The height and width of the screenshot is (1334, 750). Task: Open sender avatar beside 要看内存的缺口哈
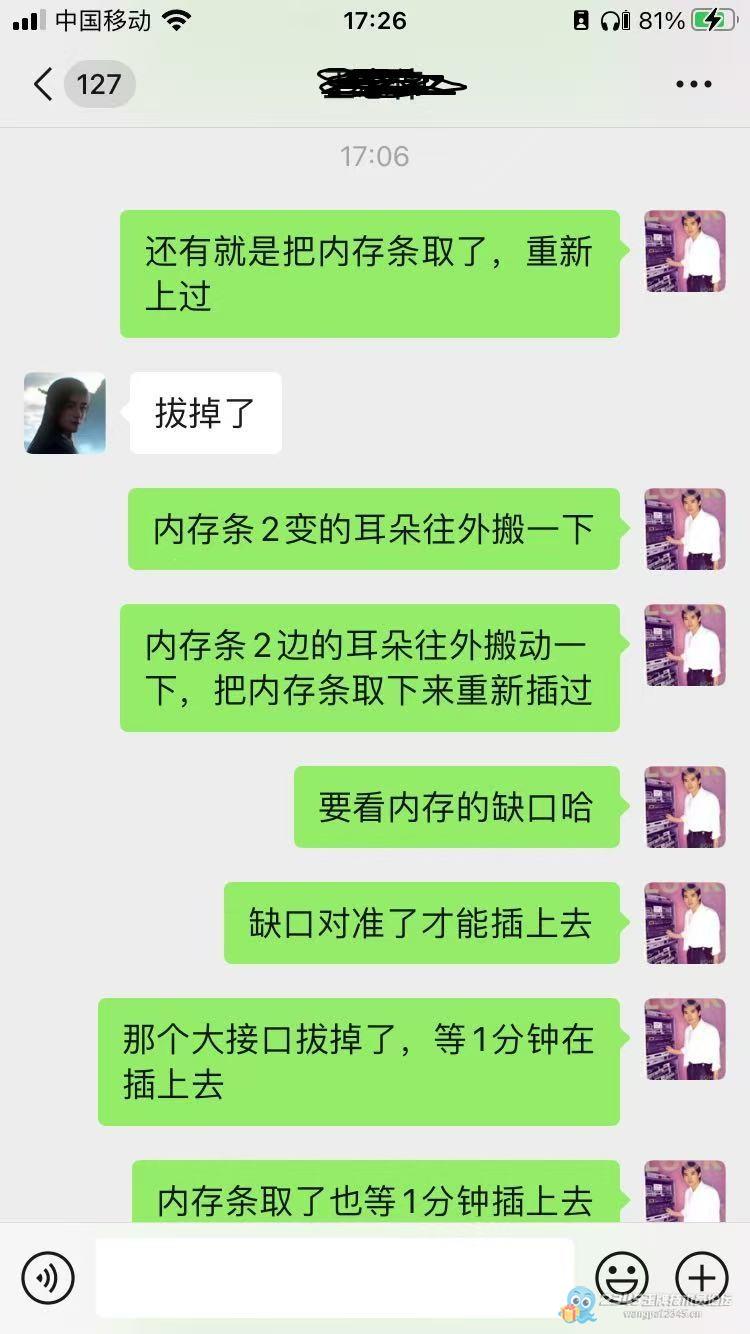pos(685,807)
